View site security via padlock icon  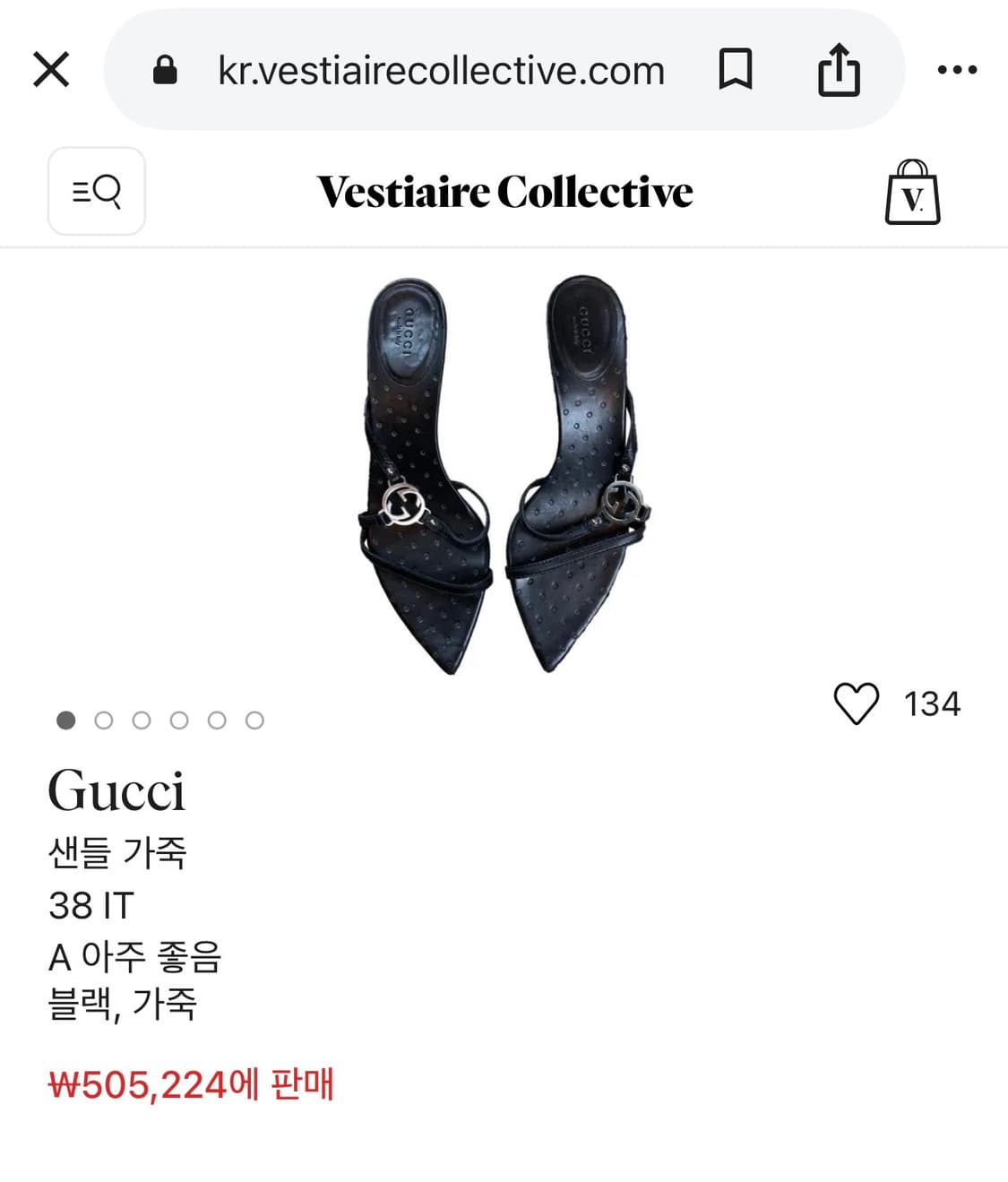click(x=164, y=69)
